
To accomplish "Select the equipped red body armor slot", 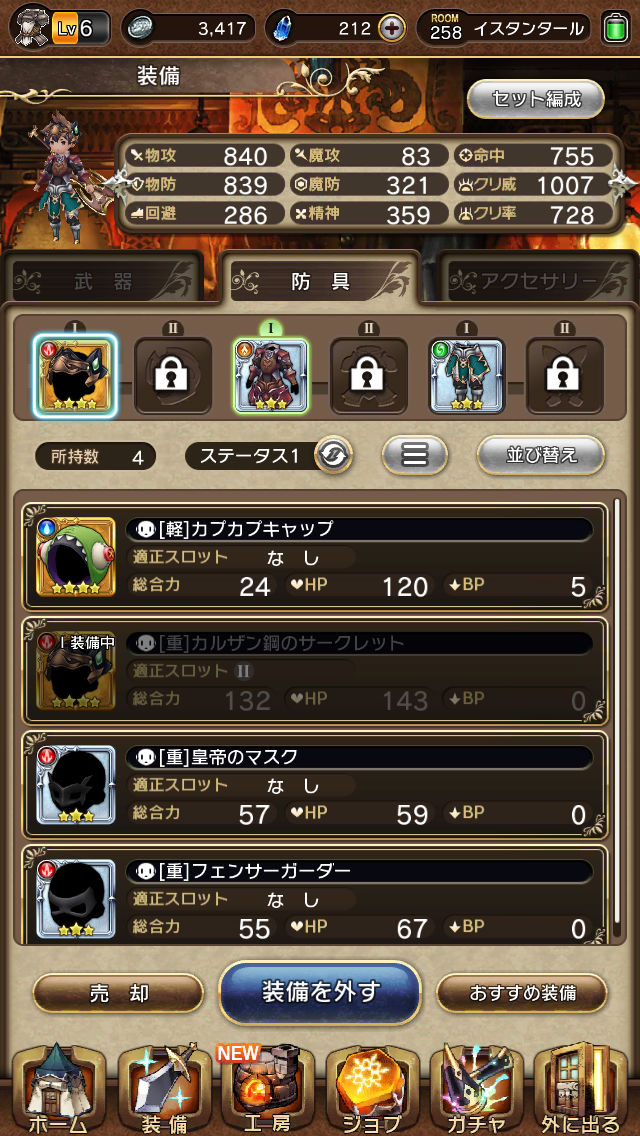I will point(270,376).
